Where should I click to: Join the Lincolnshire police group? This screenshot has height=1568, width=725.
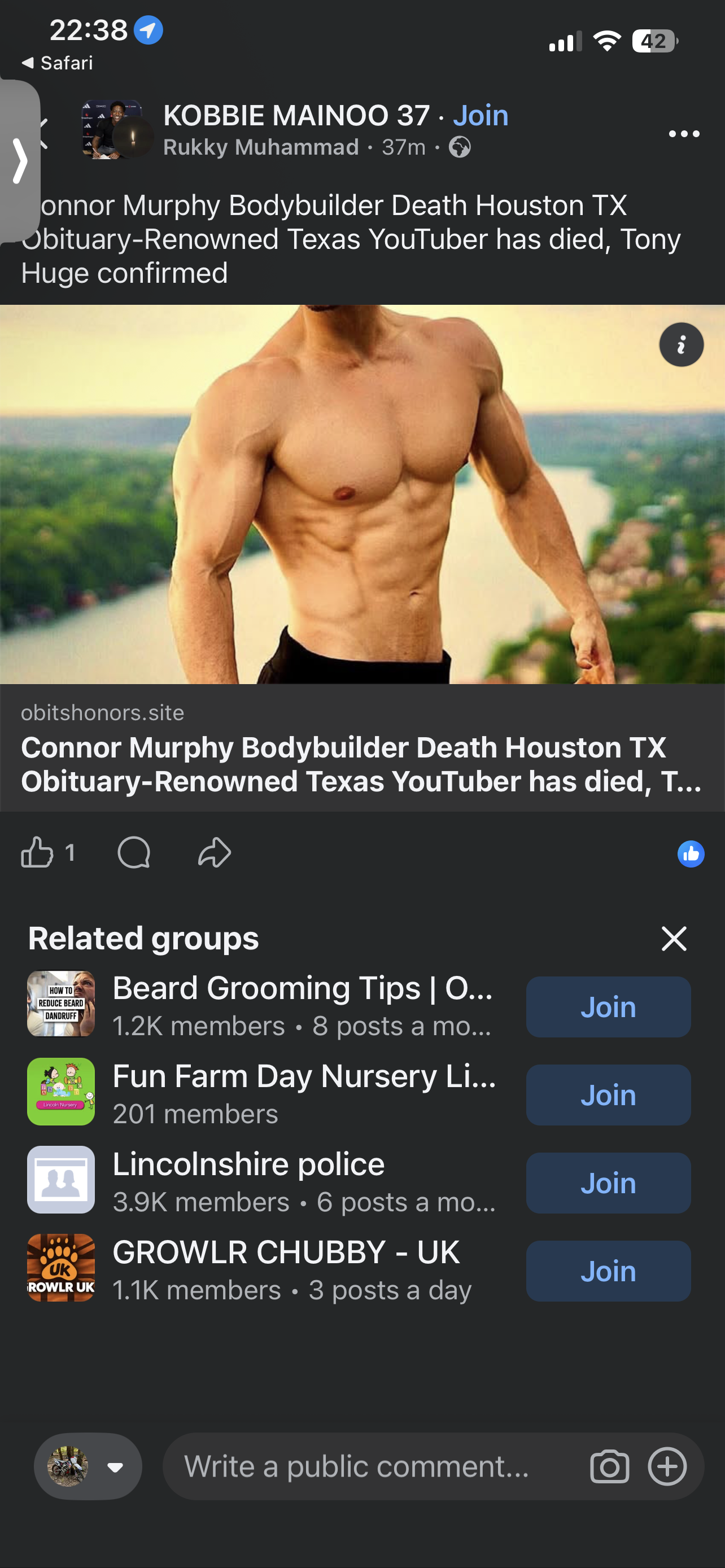pos(608,1182)
